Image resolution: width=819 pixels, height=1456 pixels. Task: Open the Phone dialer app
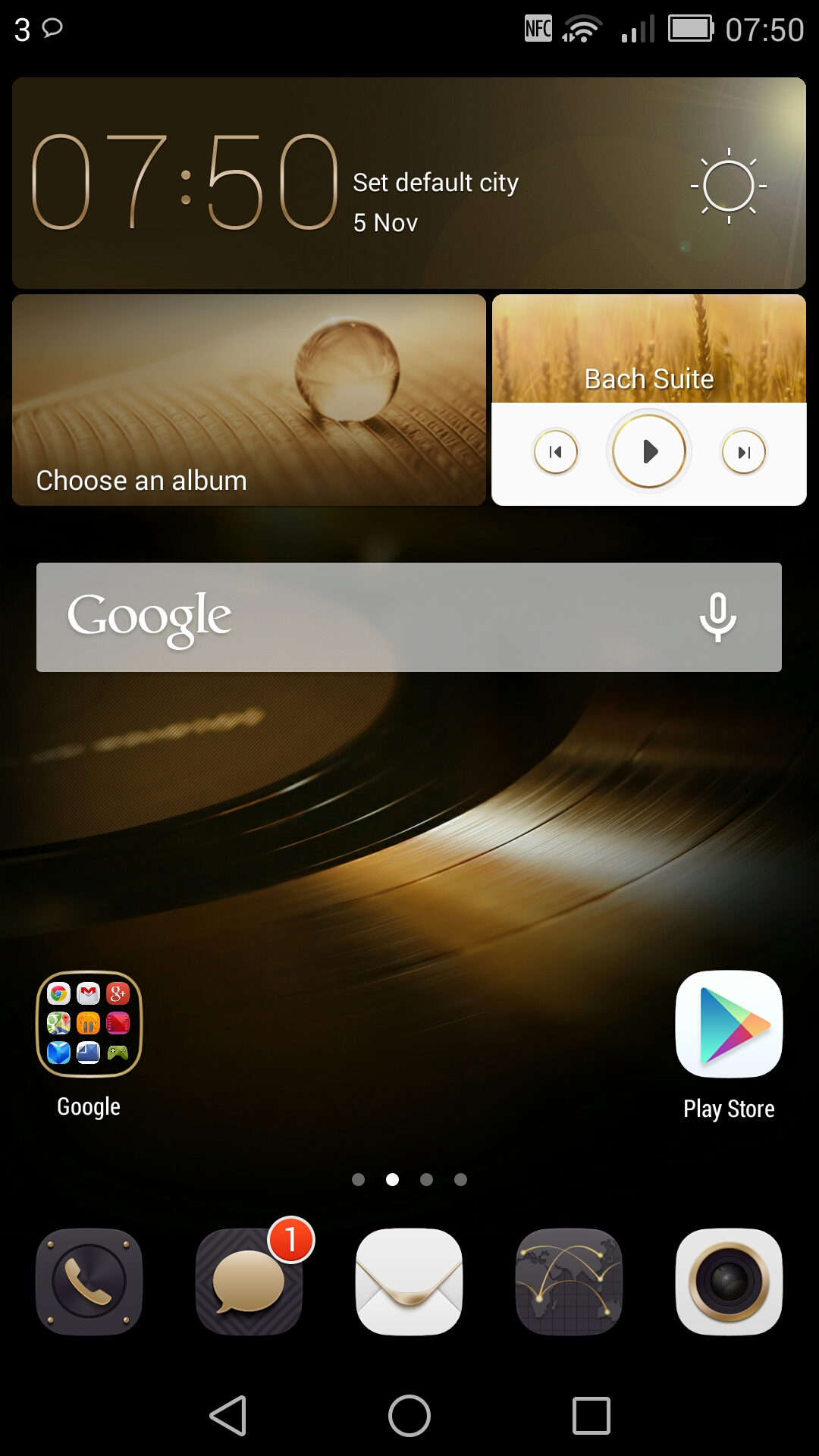point(89,1282)
